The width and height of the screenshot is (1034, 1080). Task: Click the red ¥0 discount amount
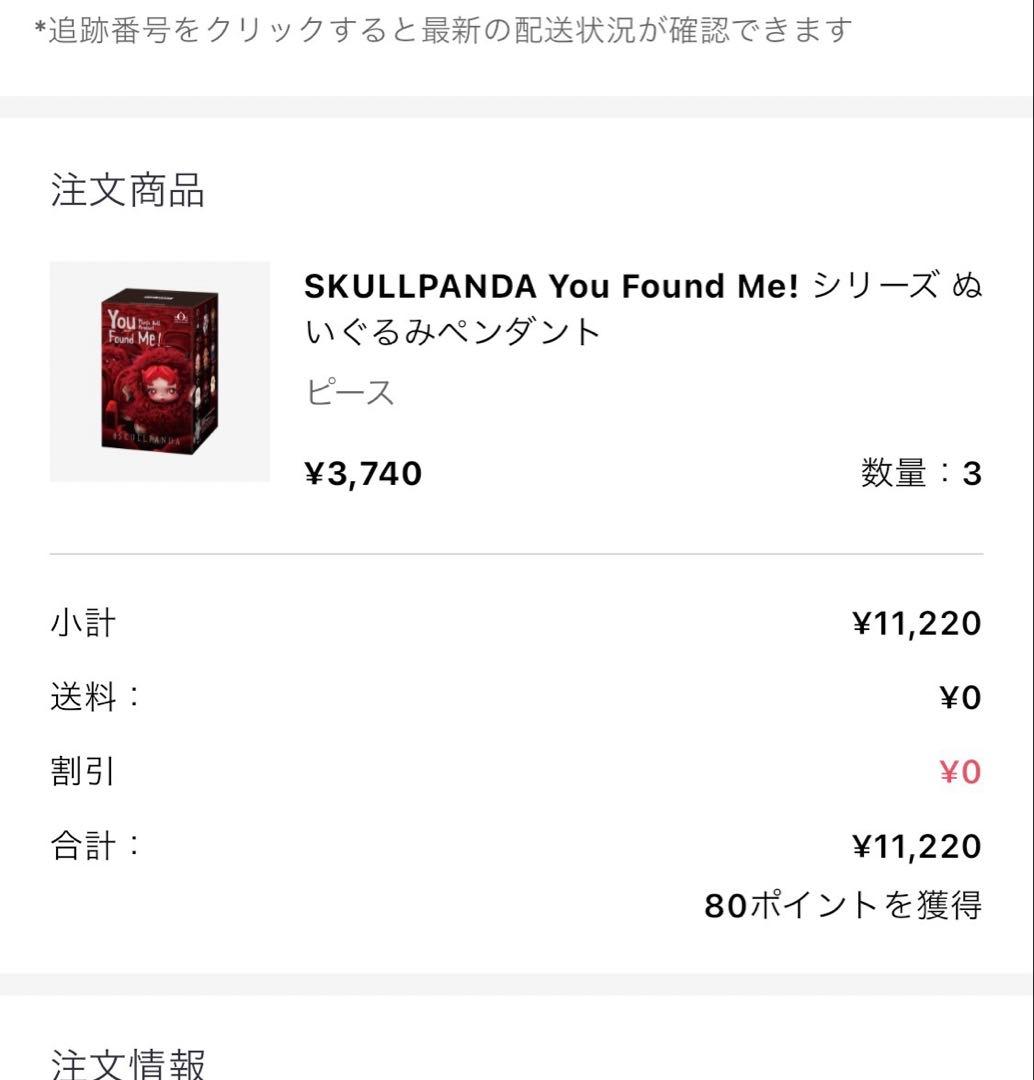pyautogui.click(x=960, y=772)
